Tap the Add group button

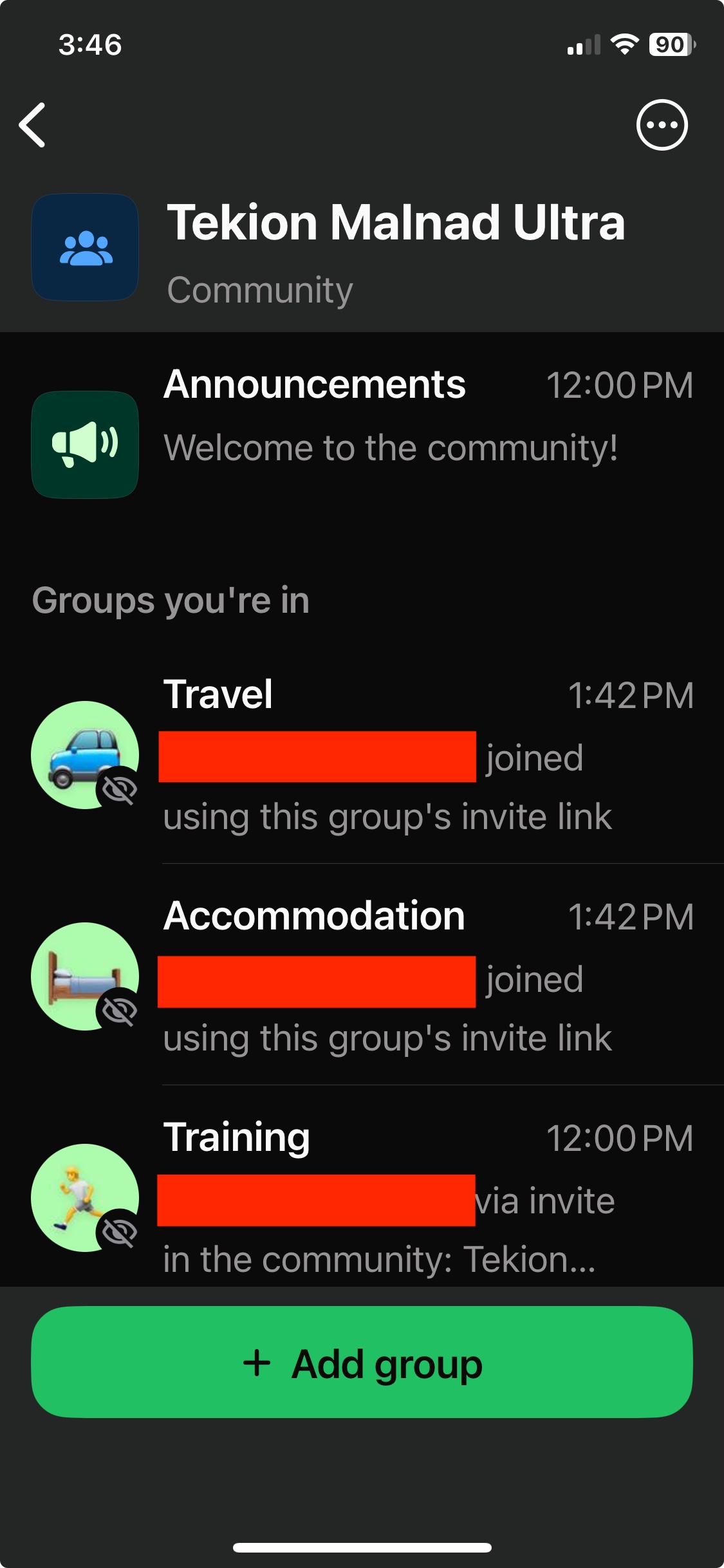click(x=362, y=1363)
